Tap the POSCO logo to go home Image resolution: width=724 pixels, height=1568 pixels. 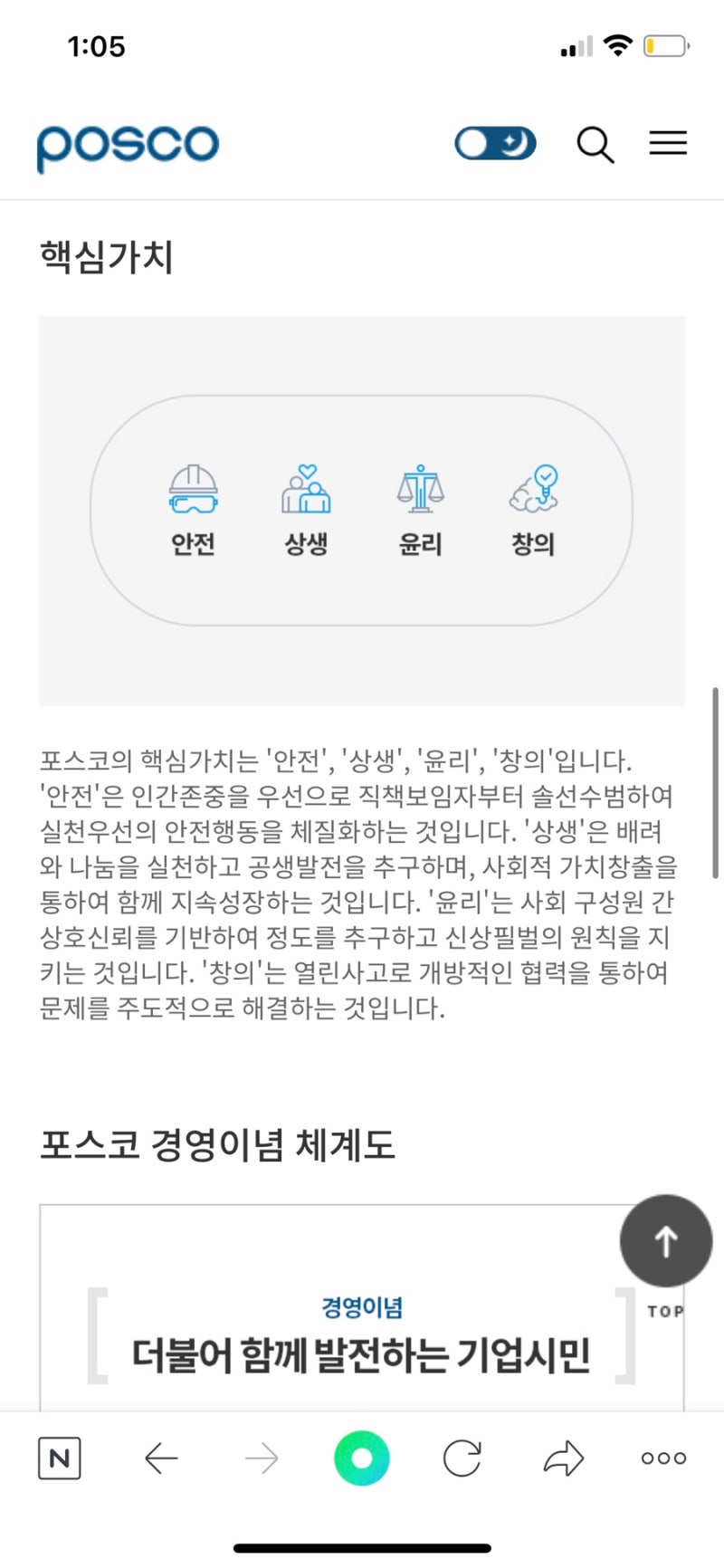pyautogui.click(x=128, y=147)
